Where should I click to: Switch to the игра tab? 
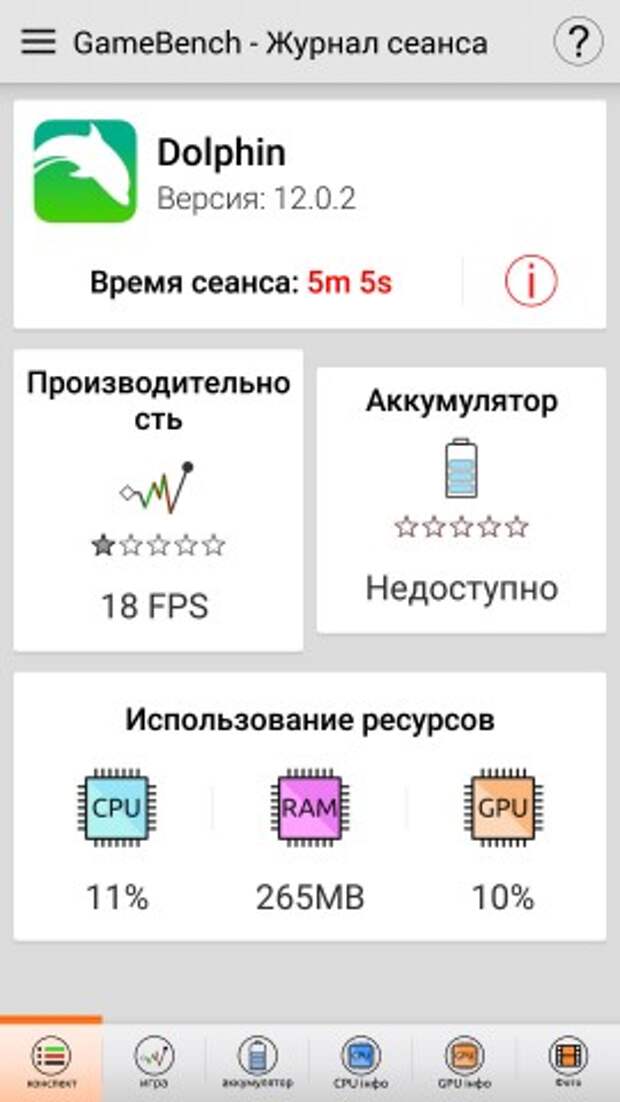pyautogui.click(x=154, y=1062)
